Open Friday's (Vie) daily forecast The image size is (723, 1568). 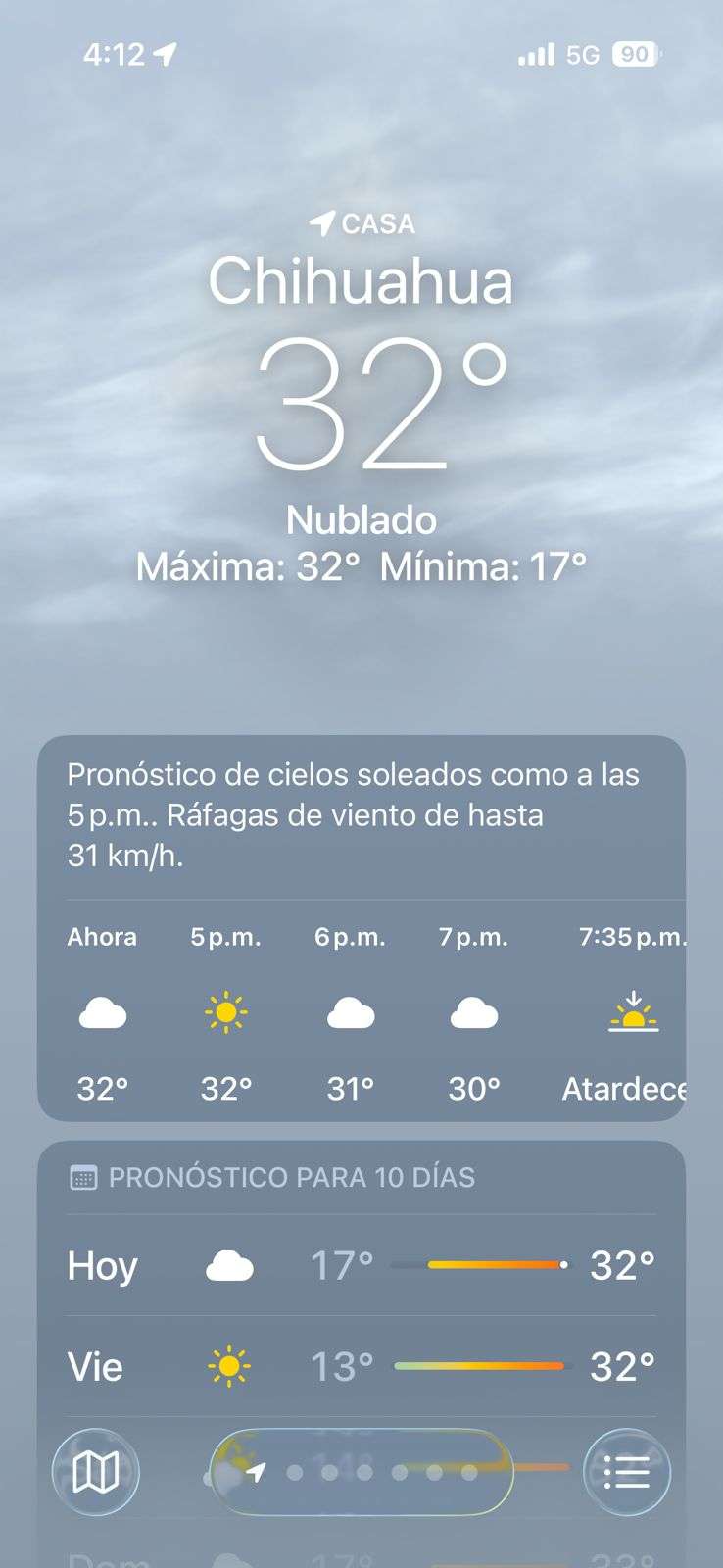tap(361, 1366)
